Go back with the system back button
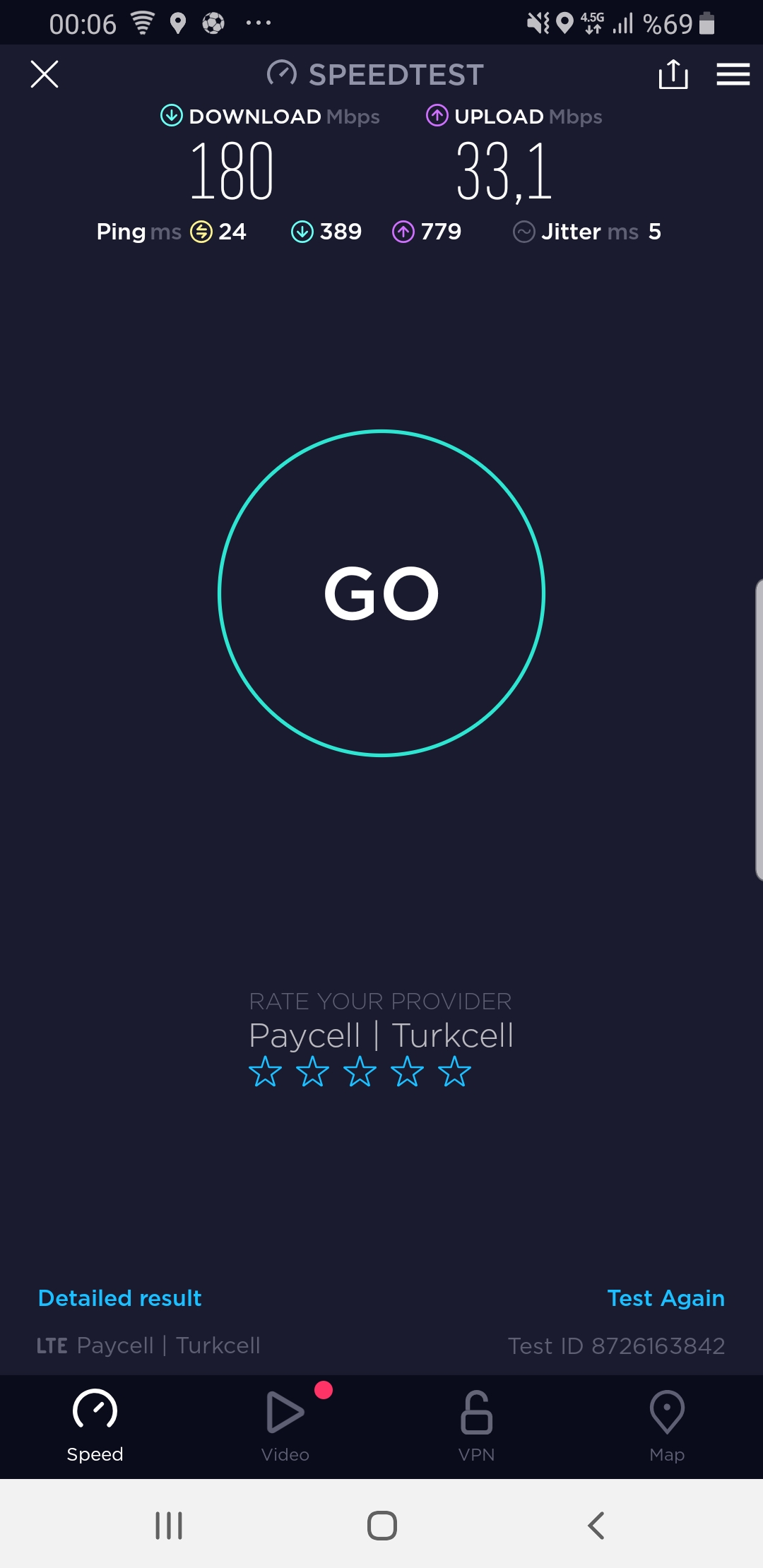The width and height of the screenshot is (763, 1568). click(596, 1525)
